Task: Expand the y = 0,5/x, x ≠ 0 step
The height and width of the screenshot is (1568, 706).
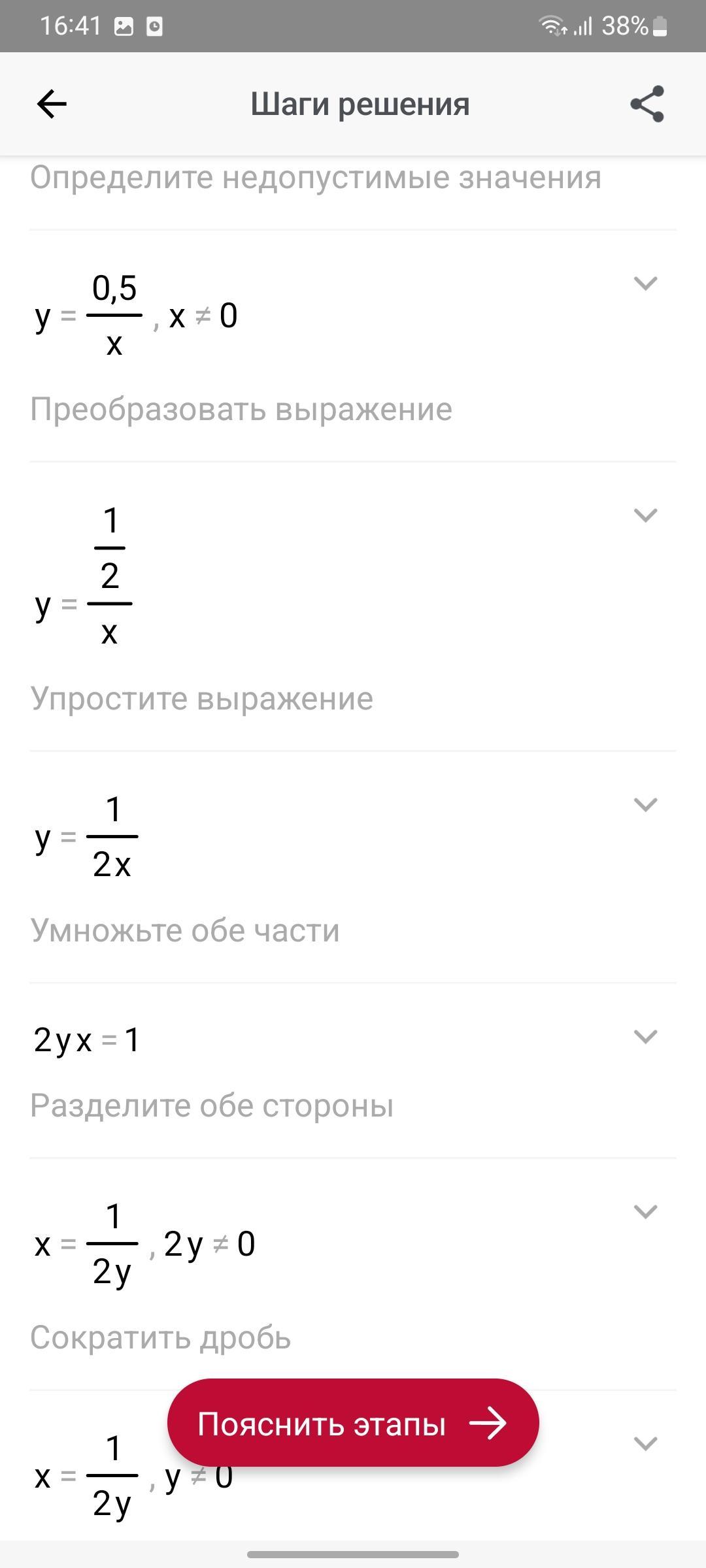Action: click(x=645, y=284)
